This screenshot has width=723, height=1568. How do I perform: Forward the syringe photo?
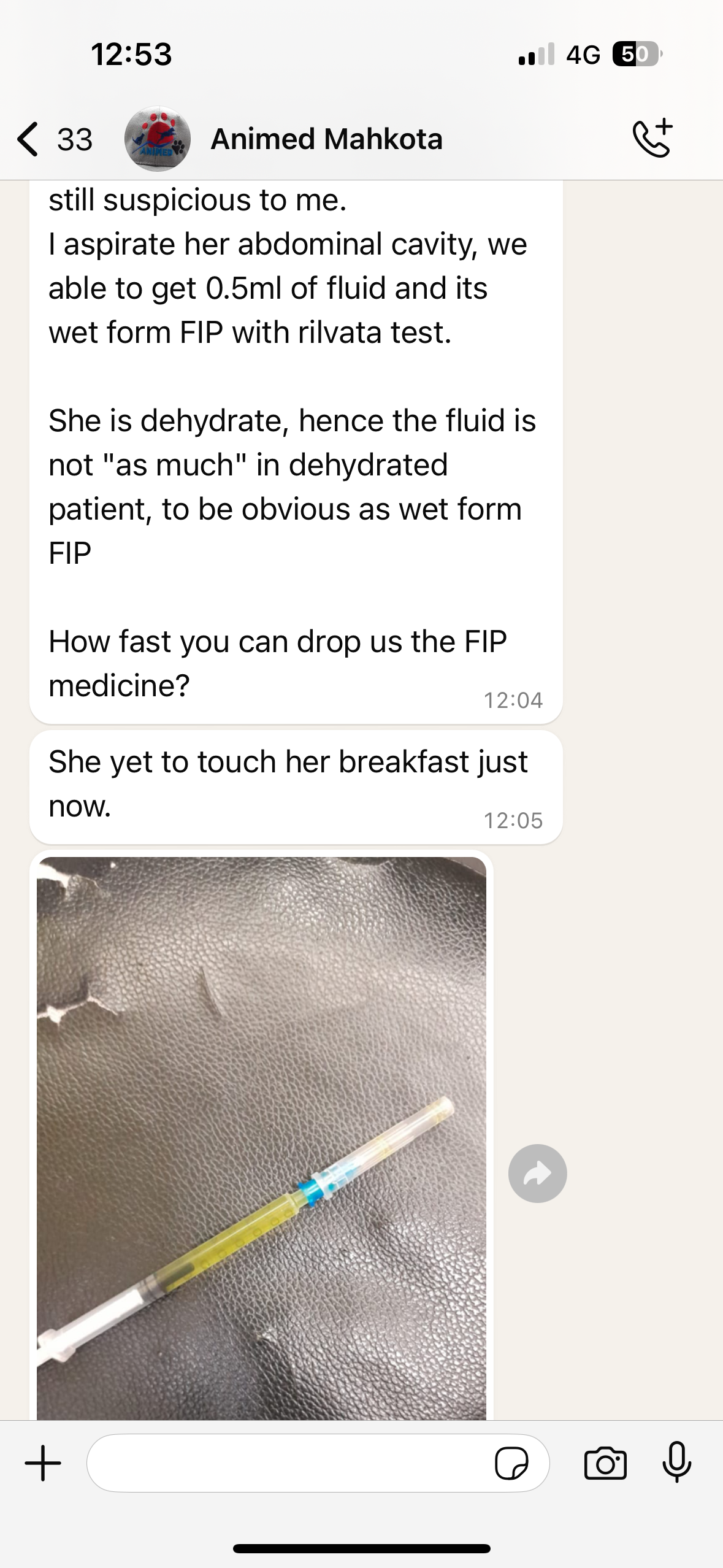click(x=537, y=1174)
